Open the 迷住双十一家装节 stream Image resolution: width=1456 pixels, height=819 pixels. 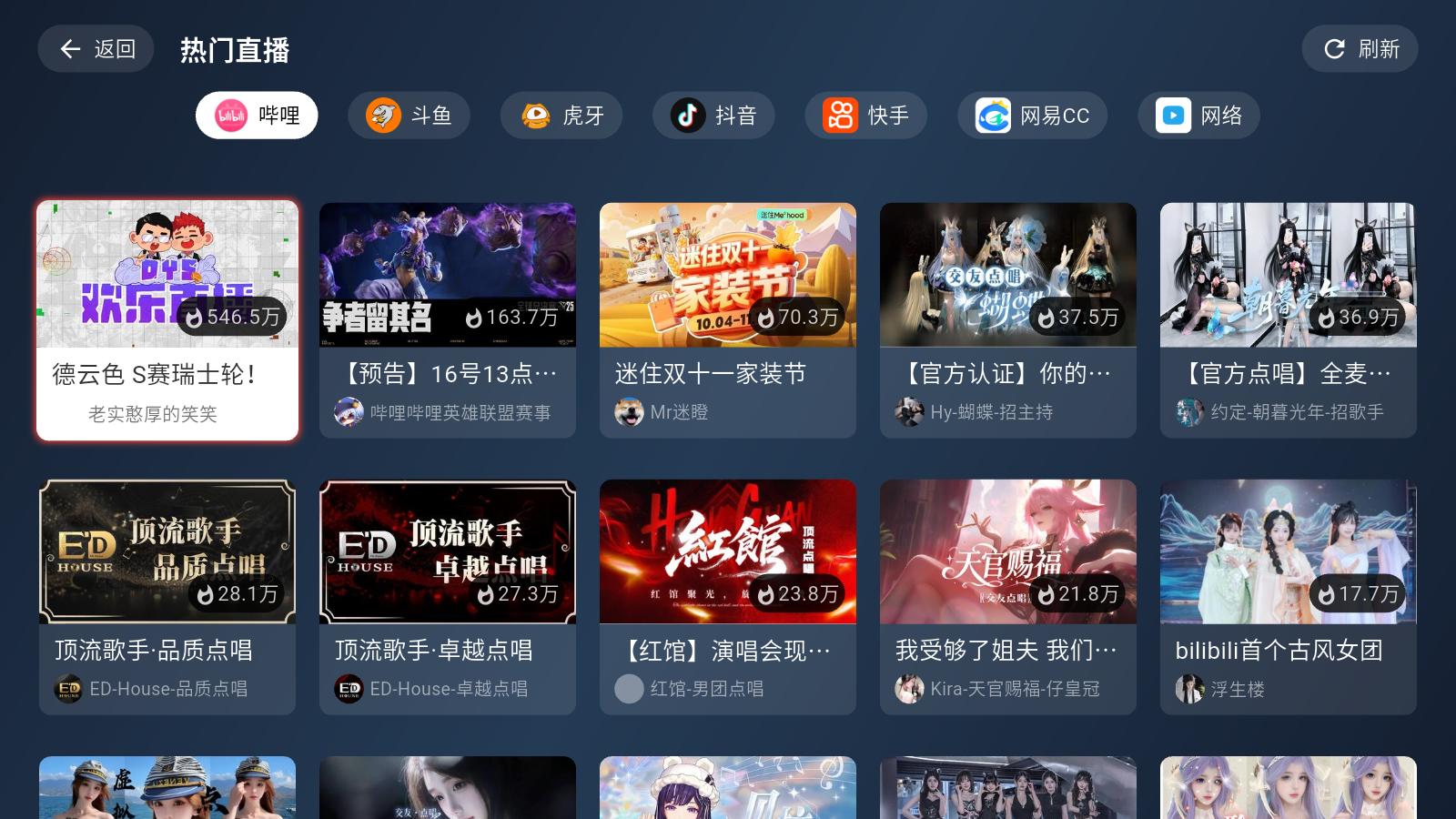(x=728, y=320)
